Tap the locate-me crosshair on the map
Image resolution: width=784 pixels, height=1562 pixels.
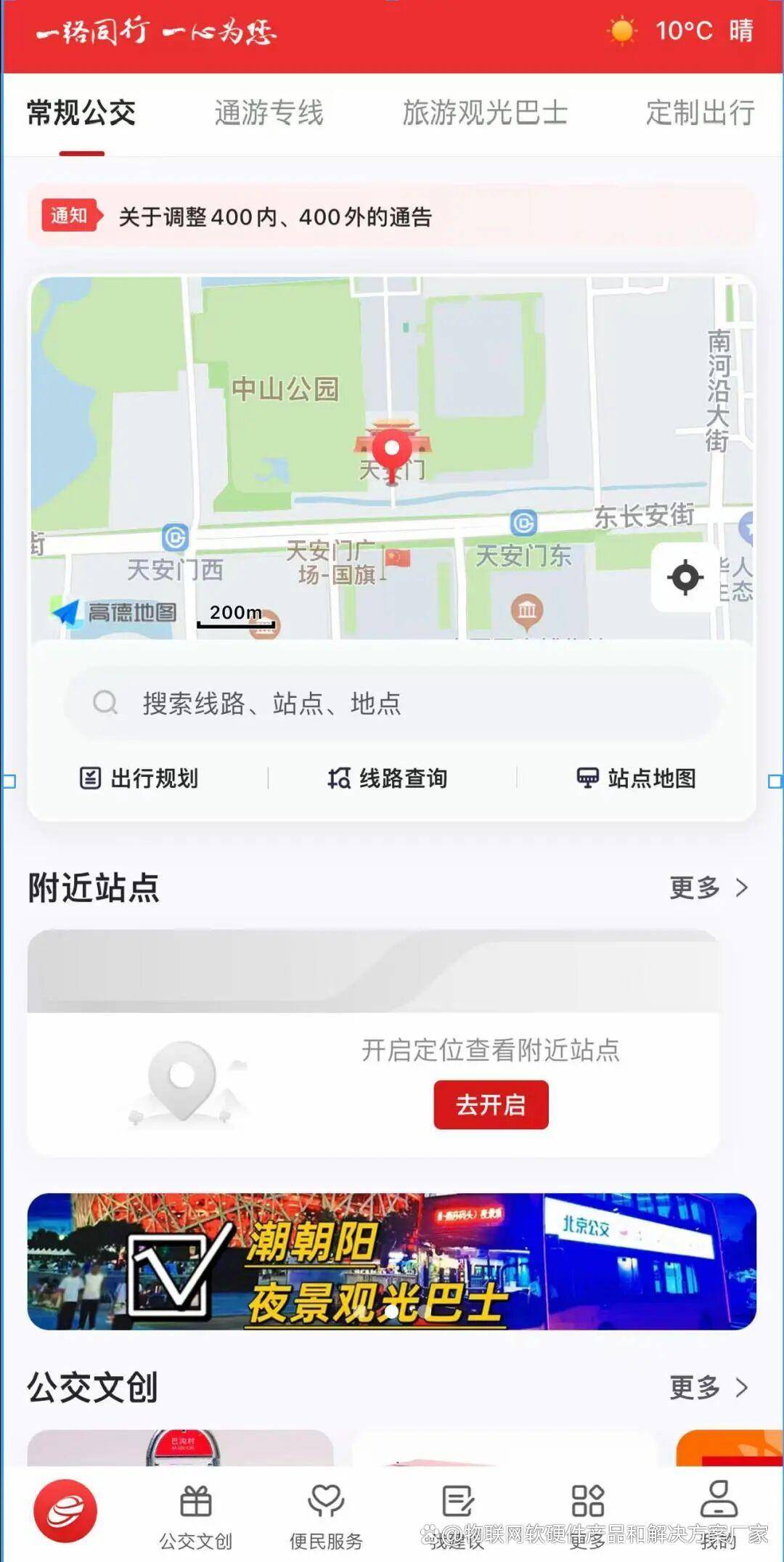pyautogui.click(x=683, y=576)
